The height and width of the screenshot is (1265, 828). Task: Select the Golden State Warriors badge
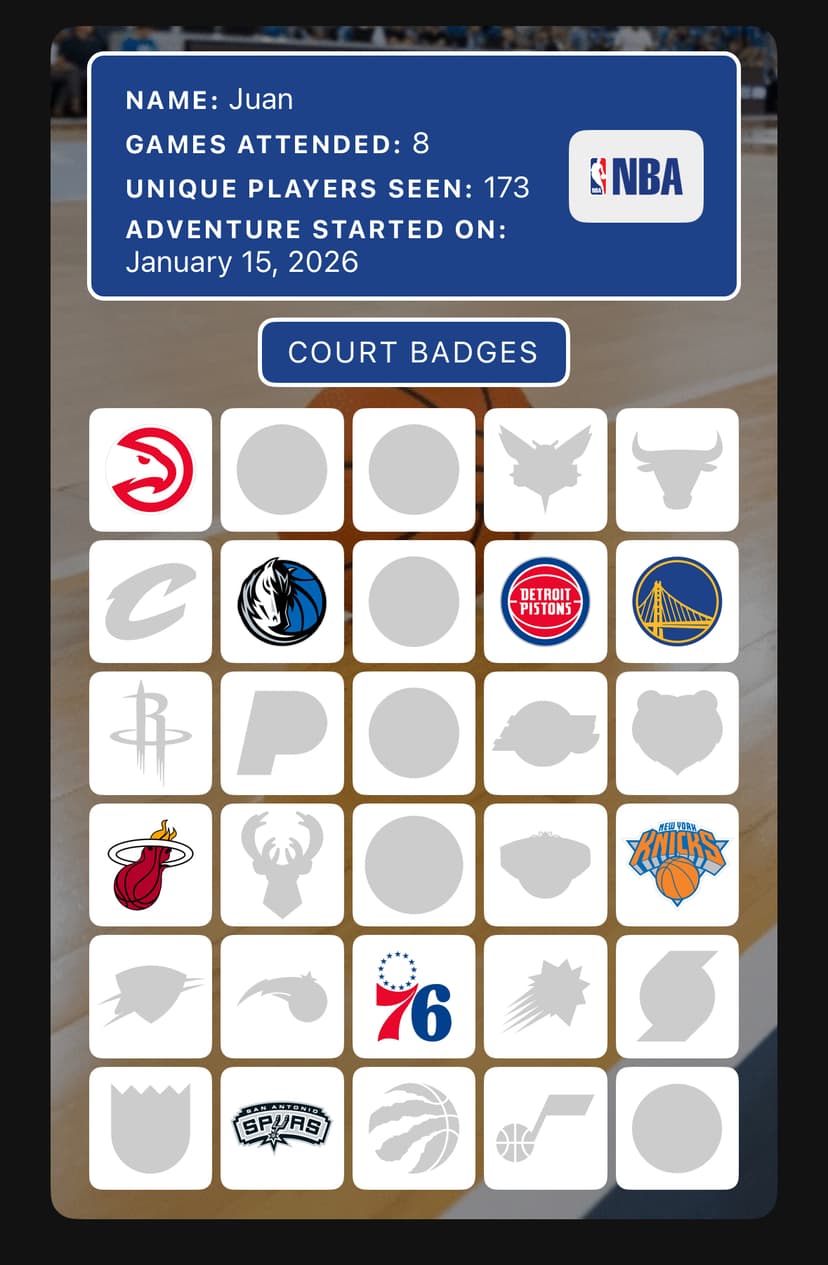pyautogui.click(x=678, y=602)
